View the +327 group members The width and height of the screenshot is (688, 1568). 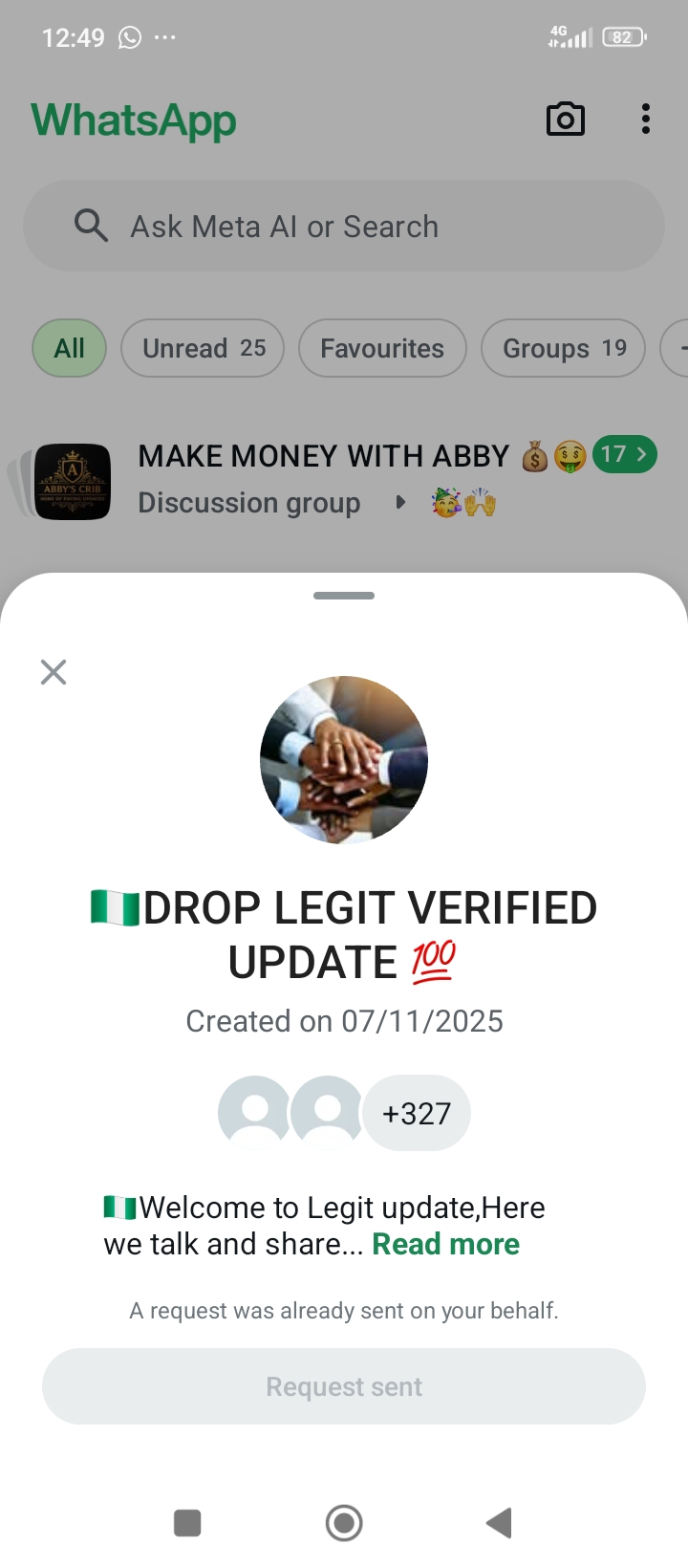pos(416,1113)
